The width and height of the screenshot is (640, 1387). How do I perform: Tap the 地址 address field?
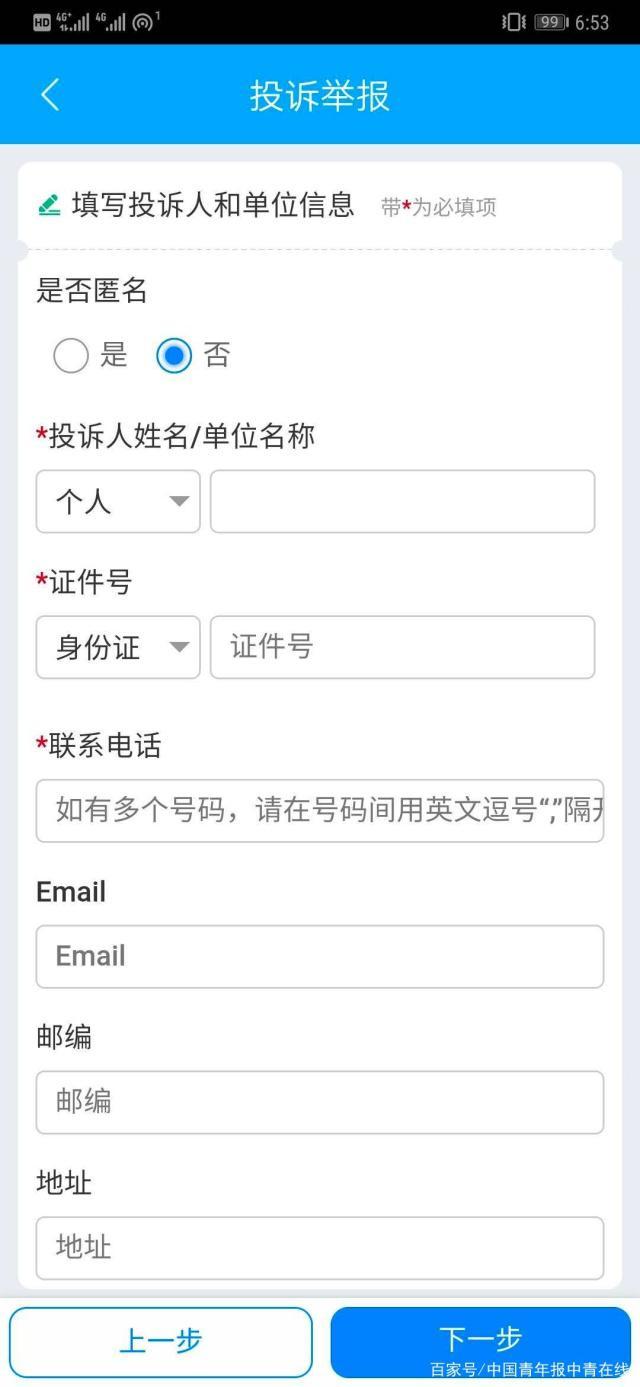tap(320, 1247)
